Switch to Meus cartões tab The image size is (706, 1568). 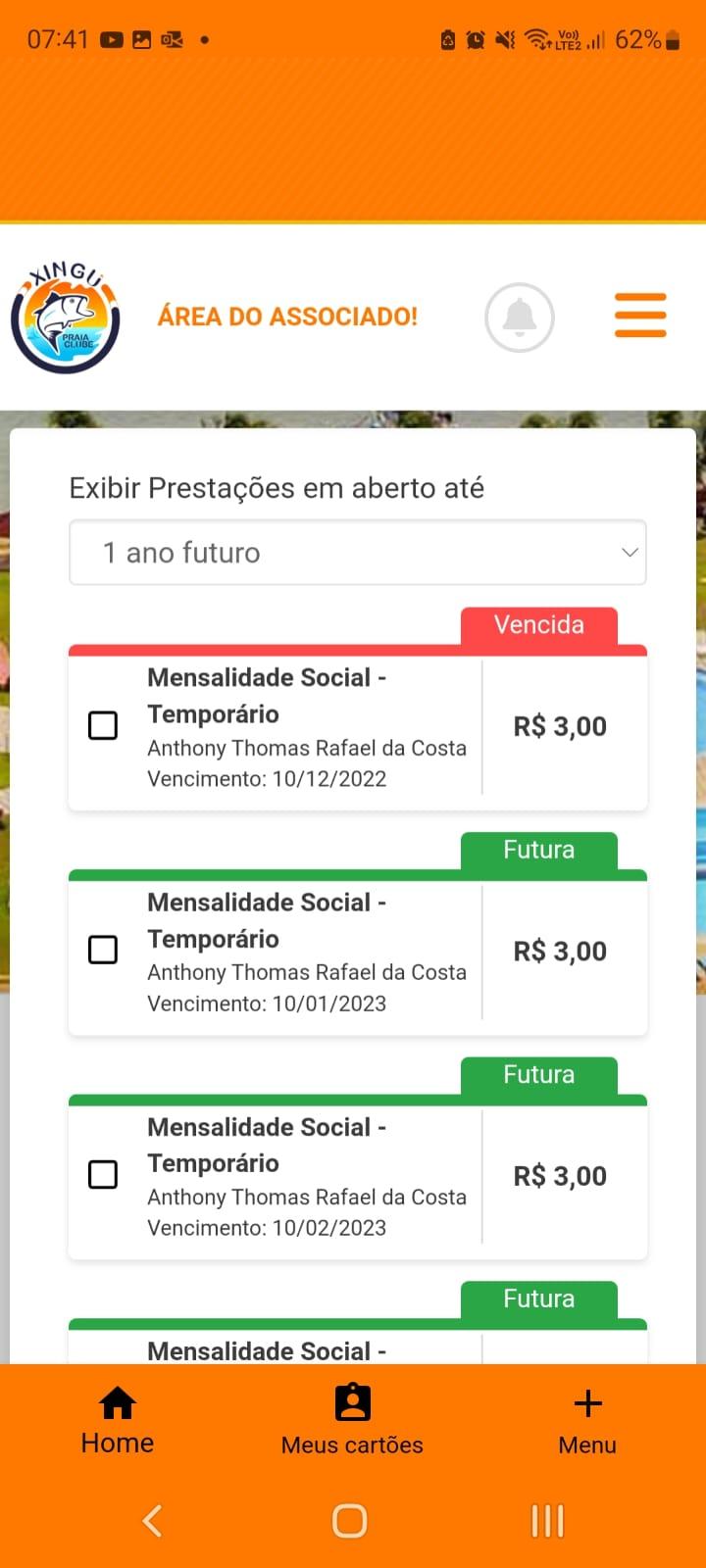coord(352,1421)
